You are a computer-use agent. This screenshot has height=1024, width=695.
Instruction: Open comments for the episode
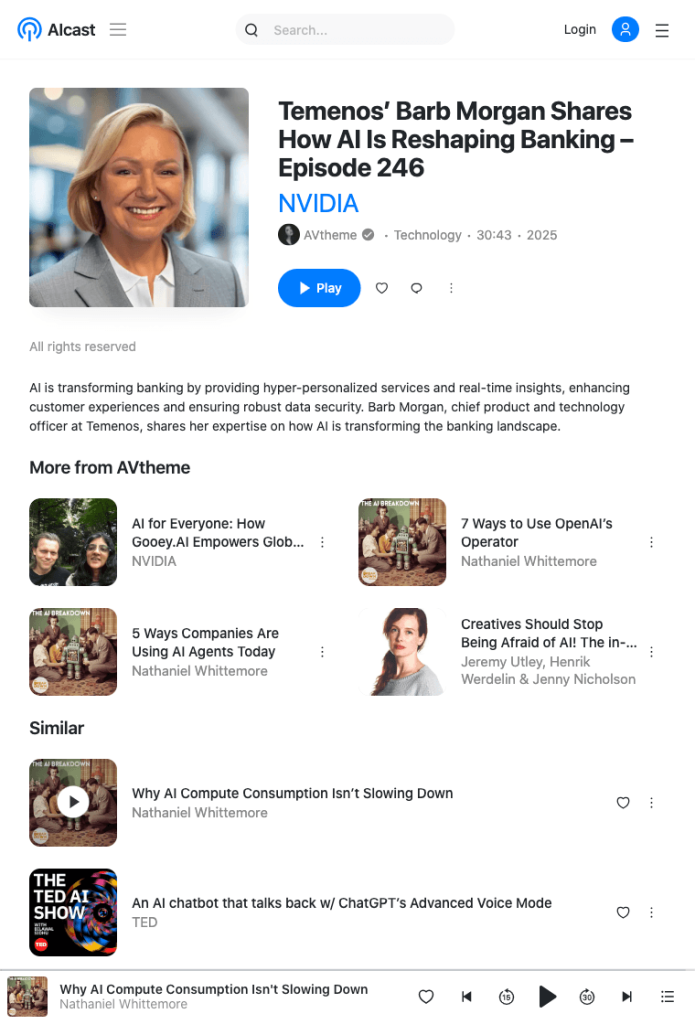[416, 288]
